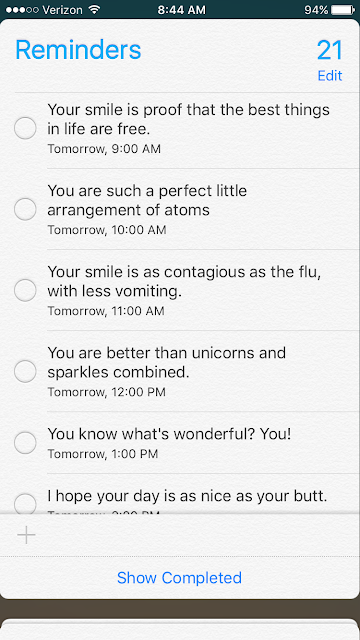Collapse the list via the Reminders title
Screen dimensions: 360x640
coord(78,50)
